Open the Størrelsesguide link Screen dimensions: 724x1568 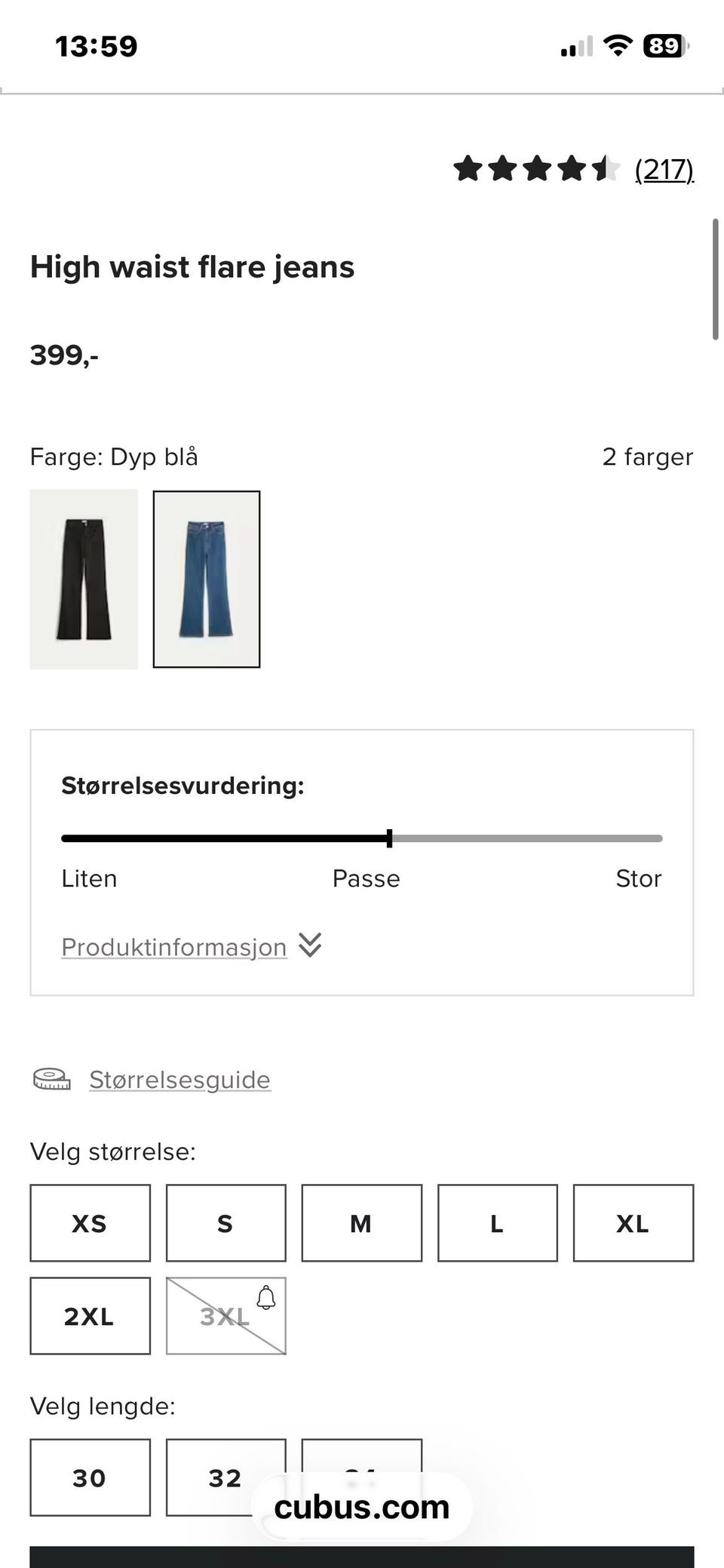(179, 1079)
